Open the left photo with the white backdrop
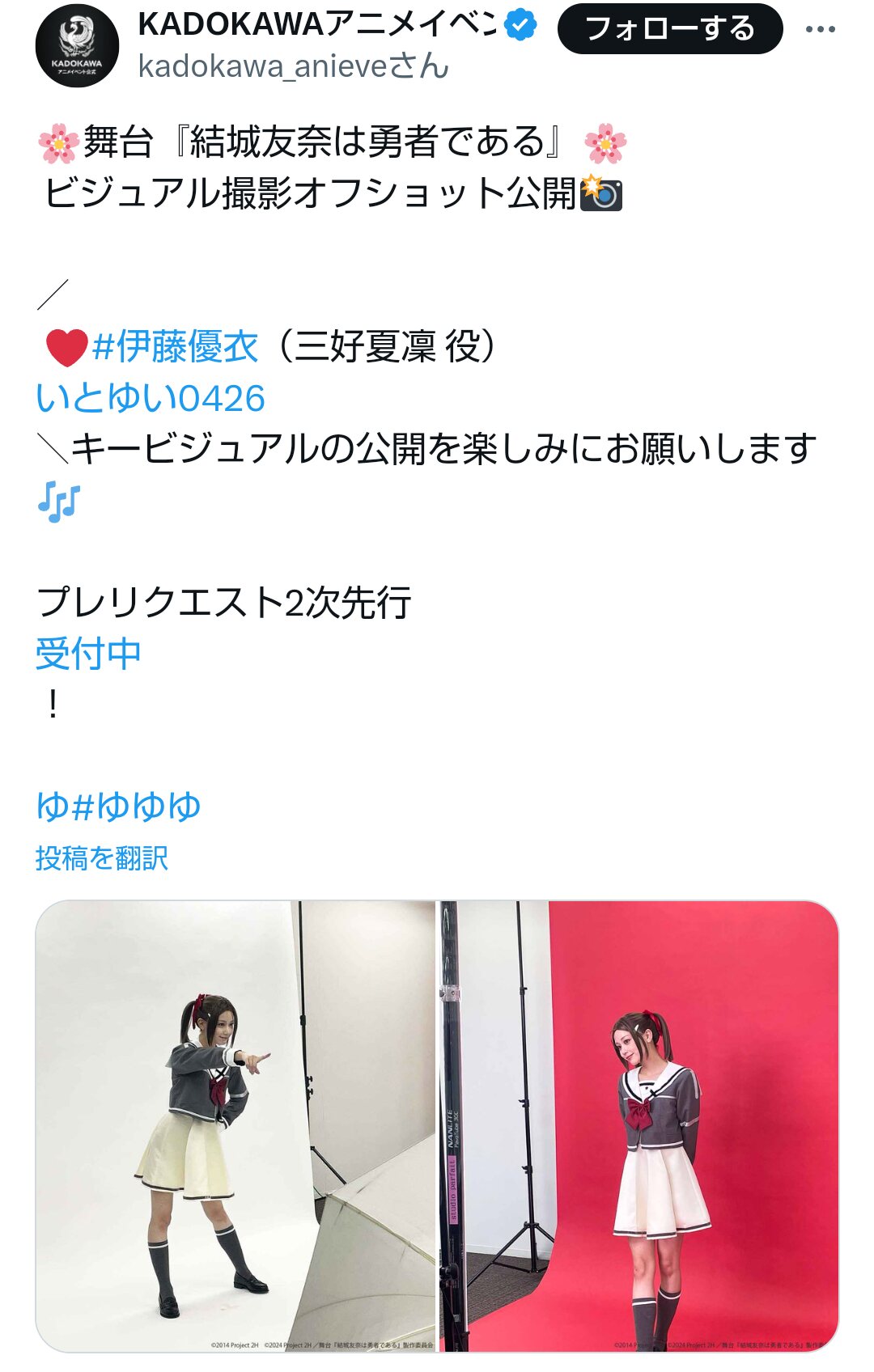The width and height of the screenshot is (874, 1372). click(x=235, y=1124)
